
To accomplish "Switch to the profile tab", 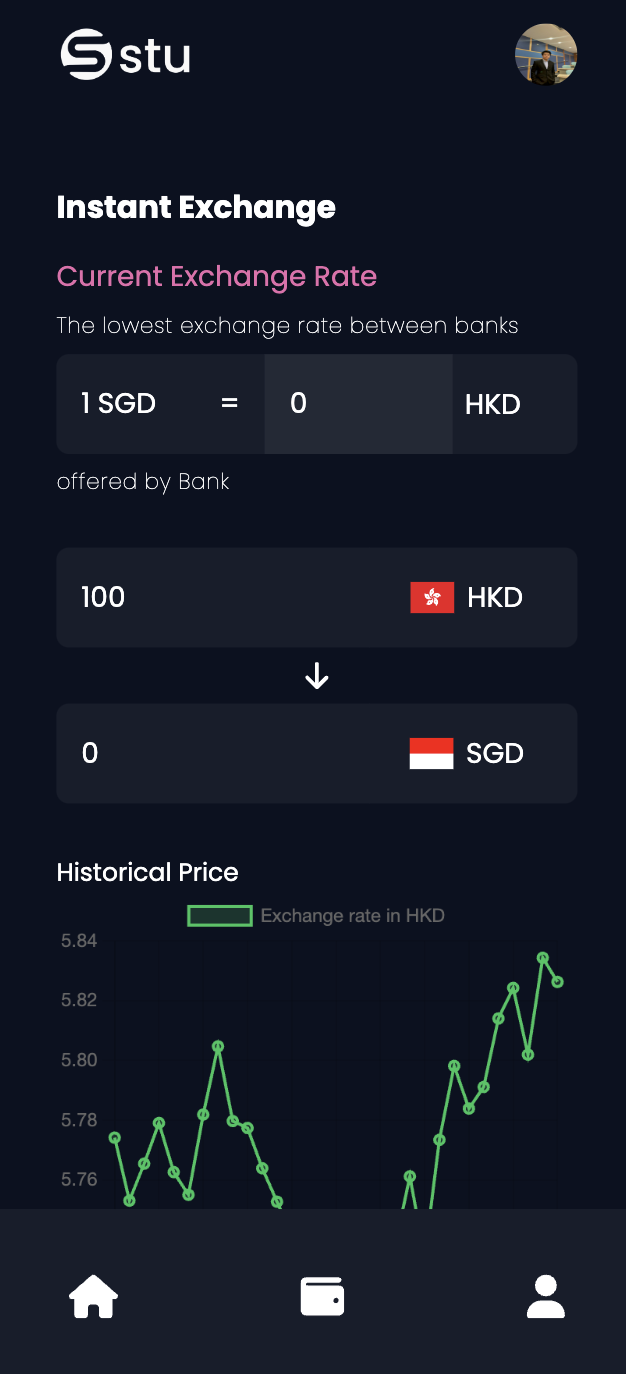I will coord(545,1296).
